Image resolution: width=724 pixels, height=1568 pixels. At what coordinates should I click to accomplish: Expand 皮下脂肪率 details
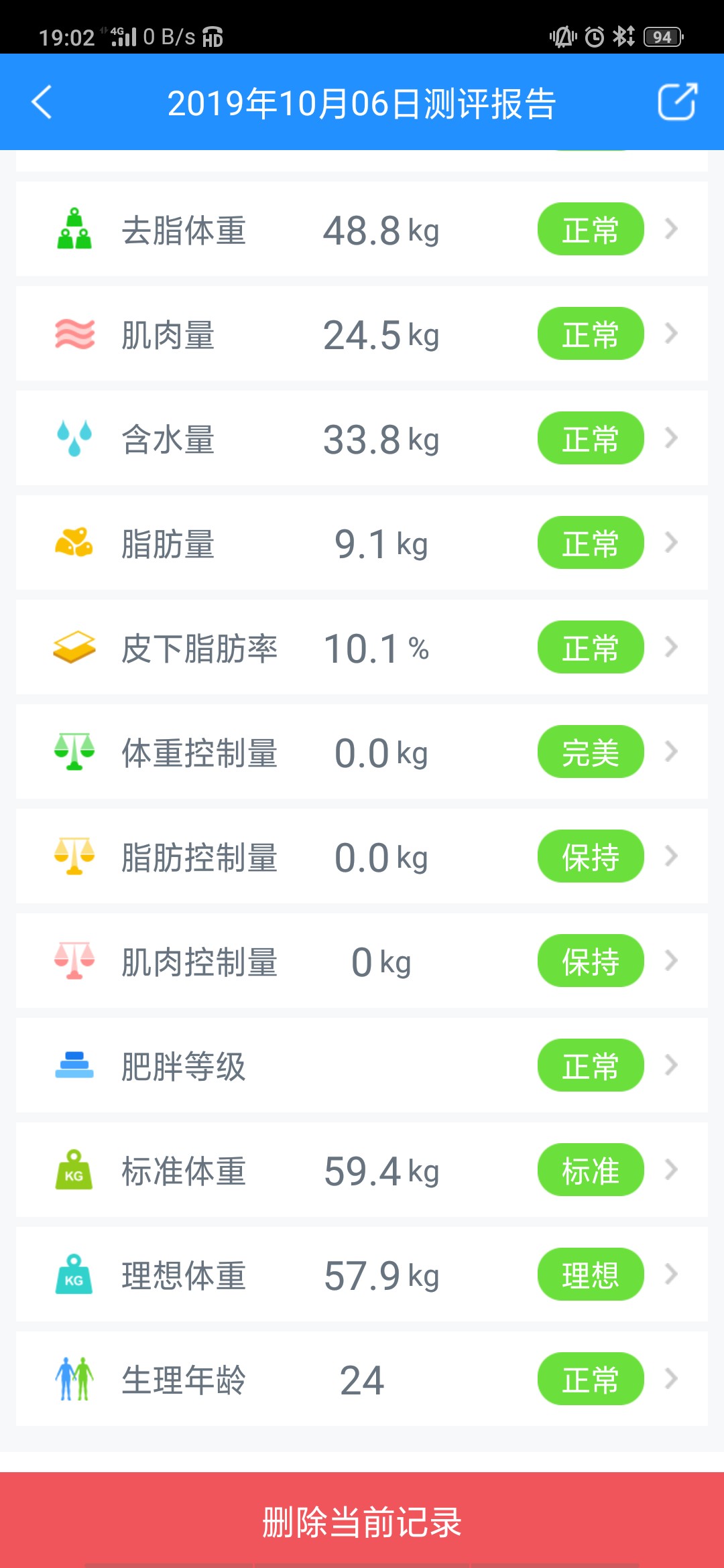pyautogui.click(x=362, y=647)
